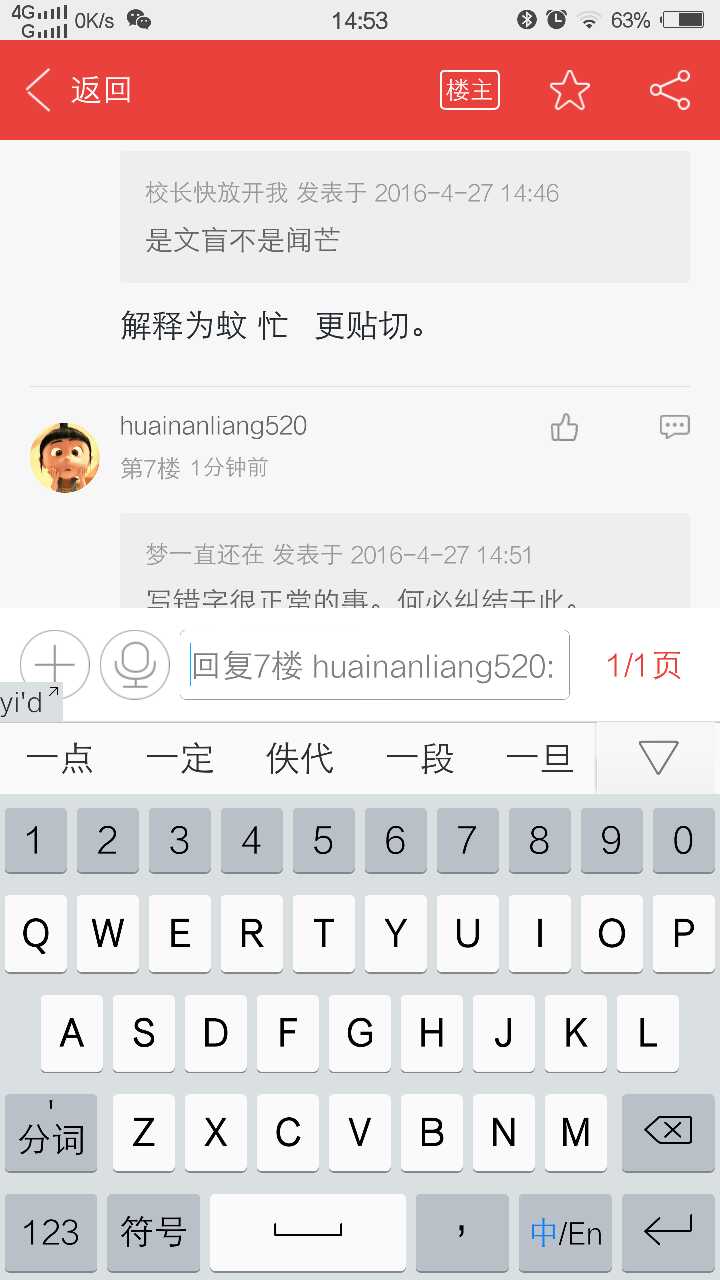Share this thread
This screenshot has width=720, height=1280.
pyautogui.click(x=670, y=90)
